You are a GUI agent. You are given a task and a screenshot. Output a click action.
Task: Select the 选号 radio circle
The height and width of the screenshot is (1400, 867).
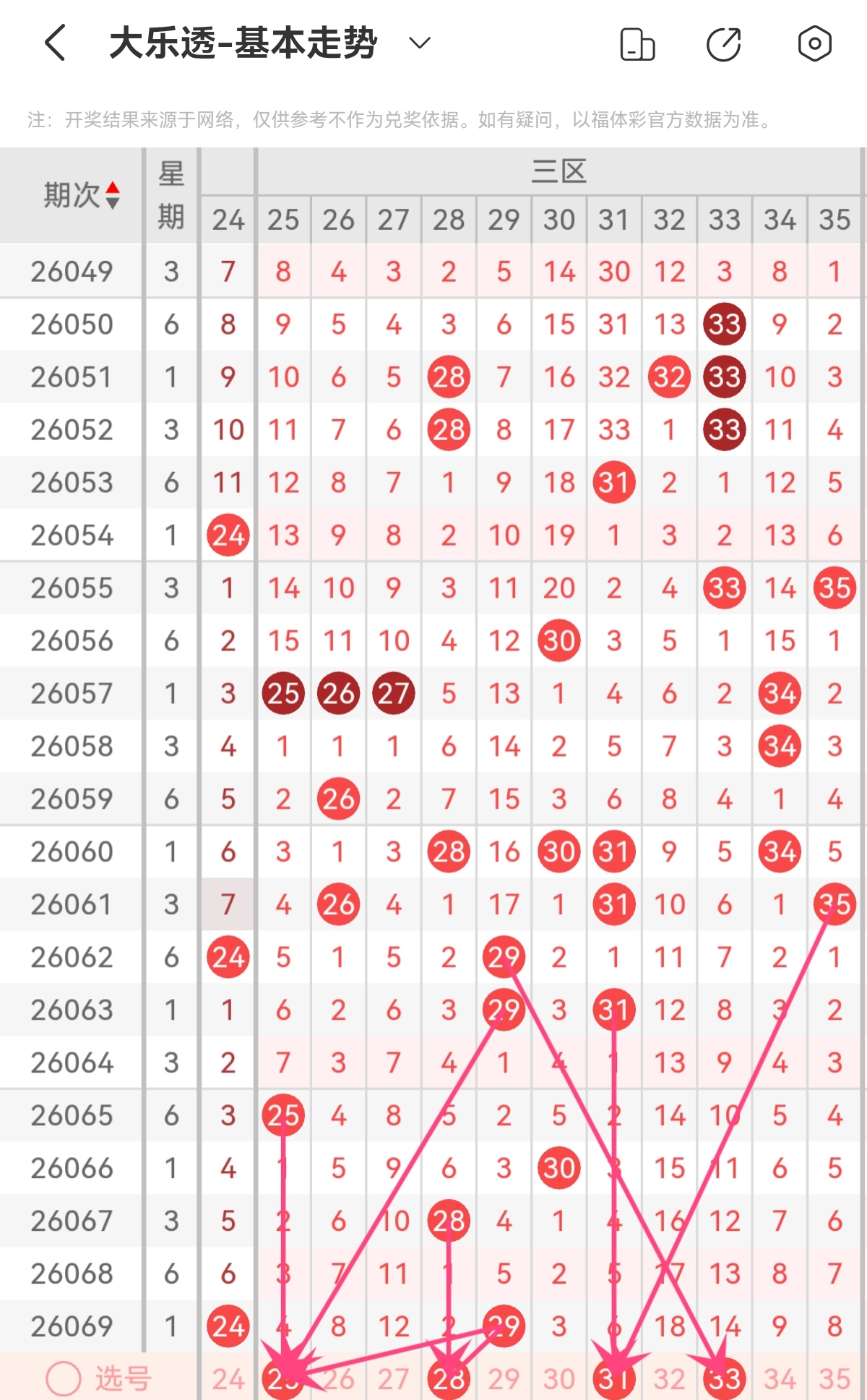click(64, 1378)
